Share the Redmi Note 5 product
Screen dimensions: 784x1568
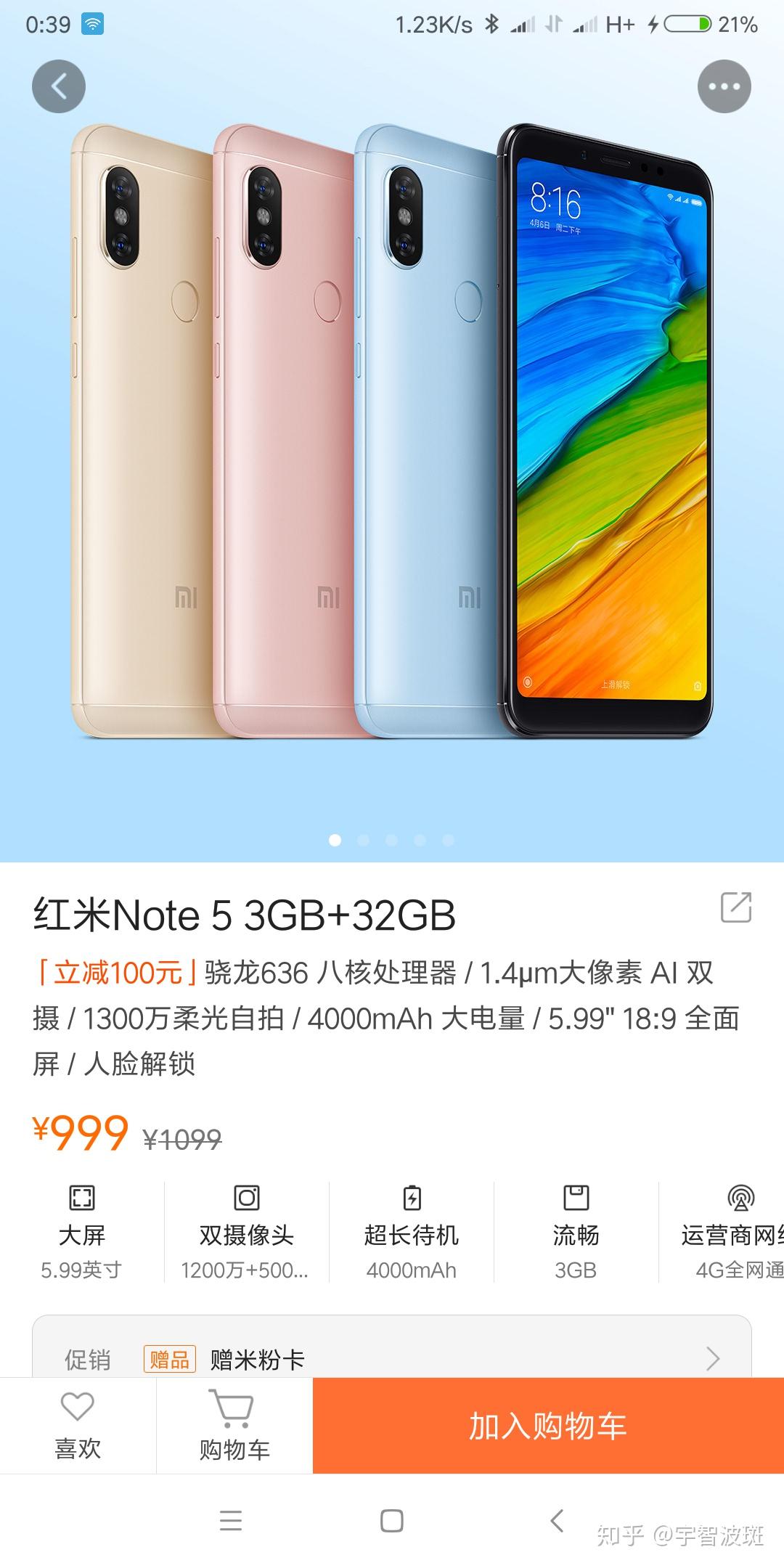click(x=735, y=907)
